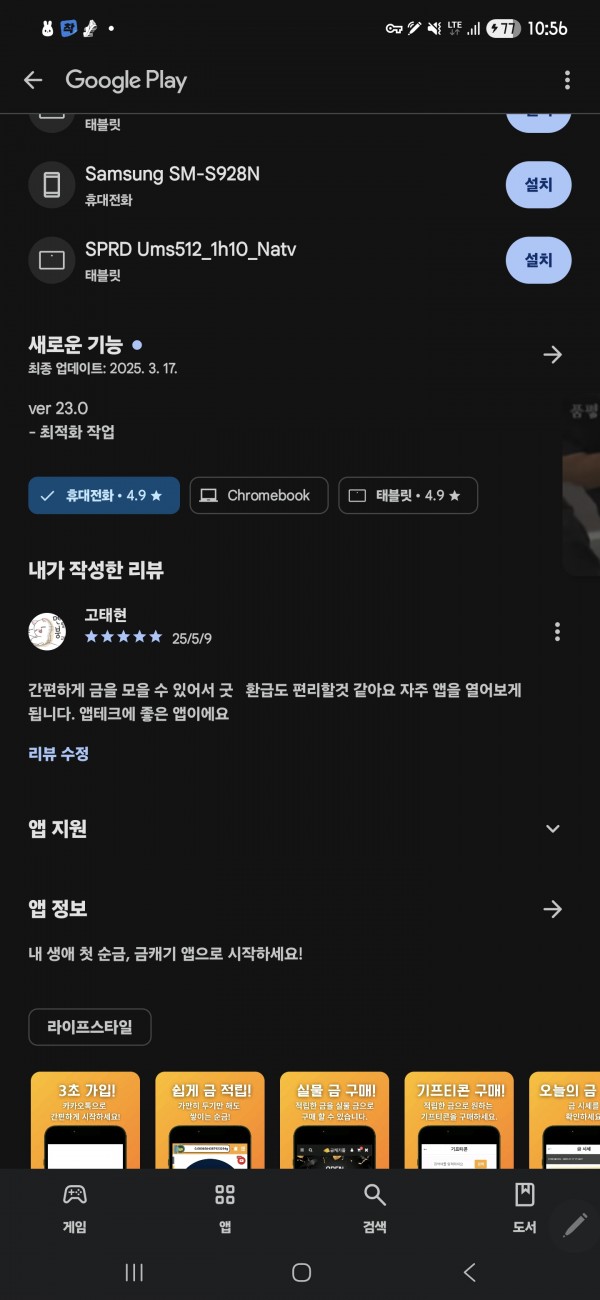Screen dimensions: 600x1300
Task: Install on SPRD Ums512_1h10_Natv tablet
Action: point(538,259)
